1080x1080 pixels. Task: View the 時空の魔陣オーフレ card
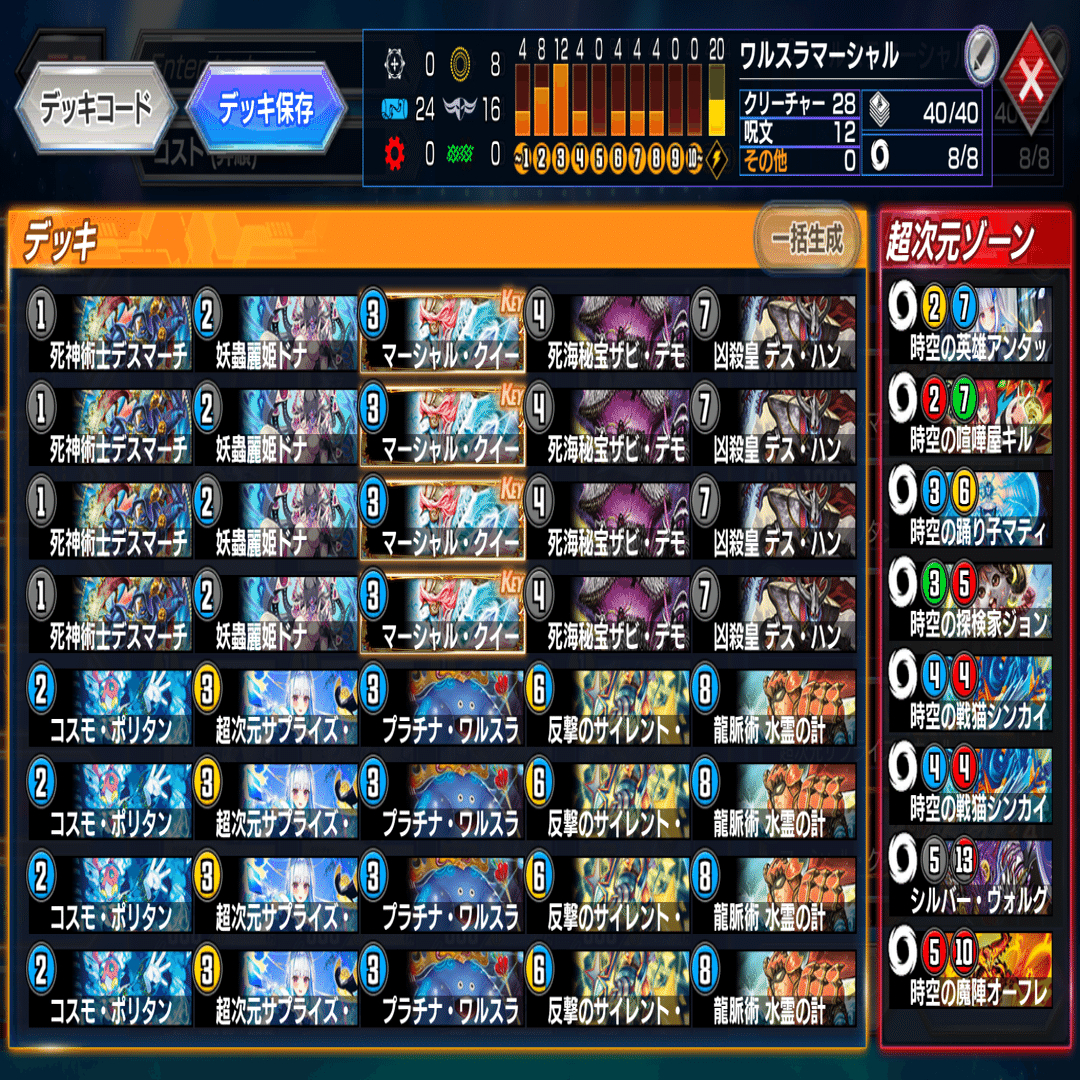pyautogui.click(x=969, y=970)
